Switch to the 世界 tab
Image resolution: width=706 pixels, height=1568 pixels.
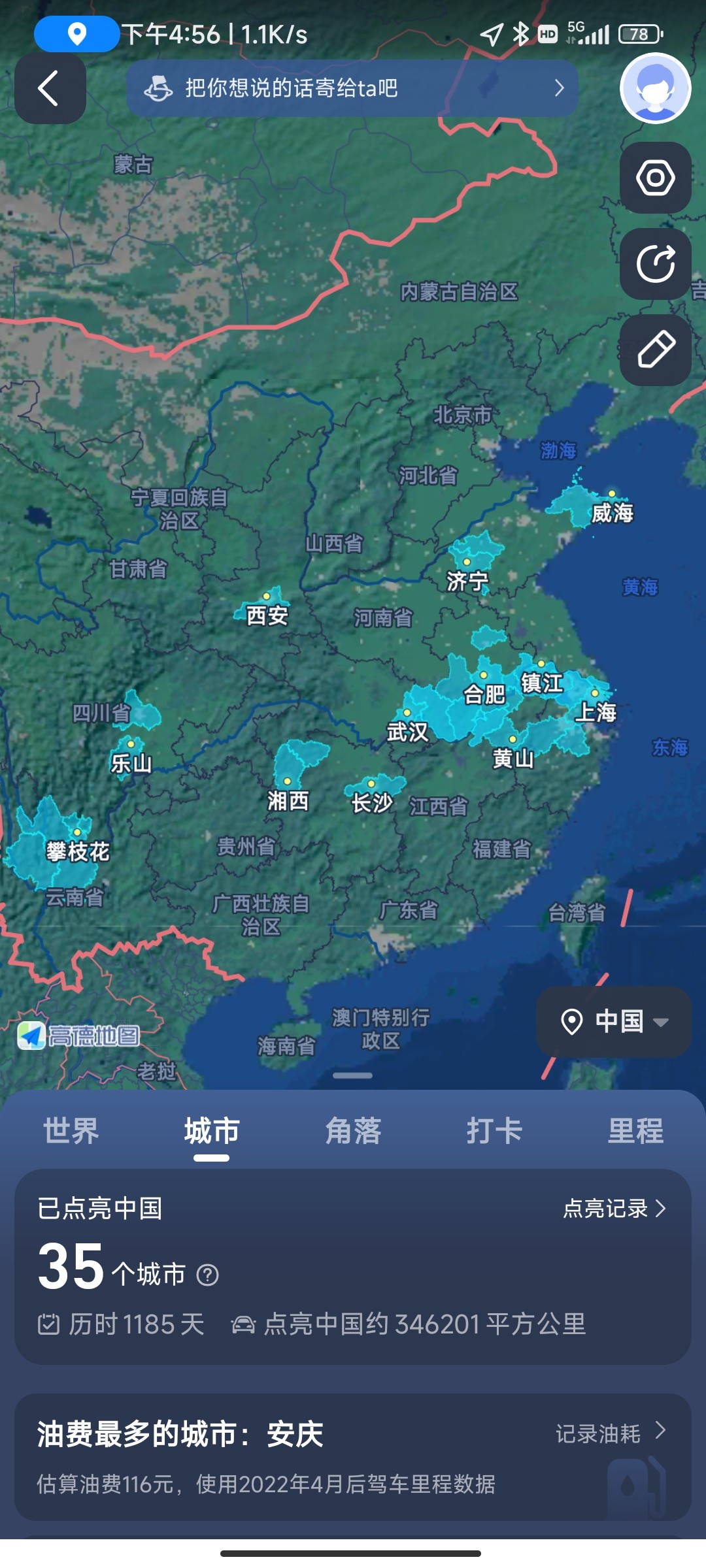(71, 1131)
